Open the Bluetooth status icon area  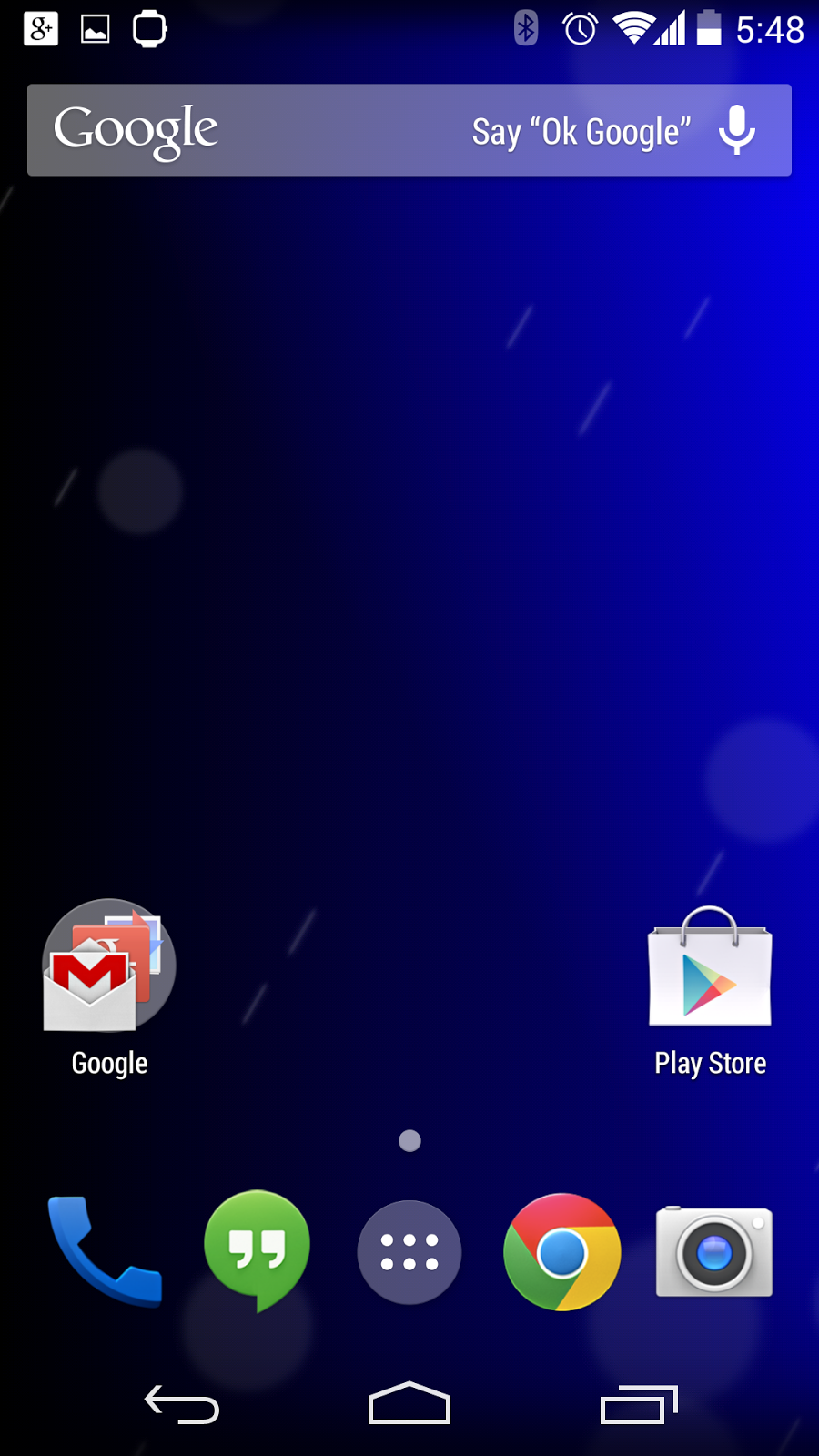point(523,27)
